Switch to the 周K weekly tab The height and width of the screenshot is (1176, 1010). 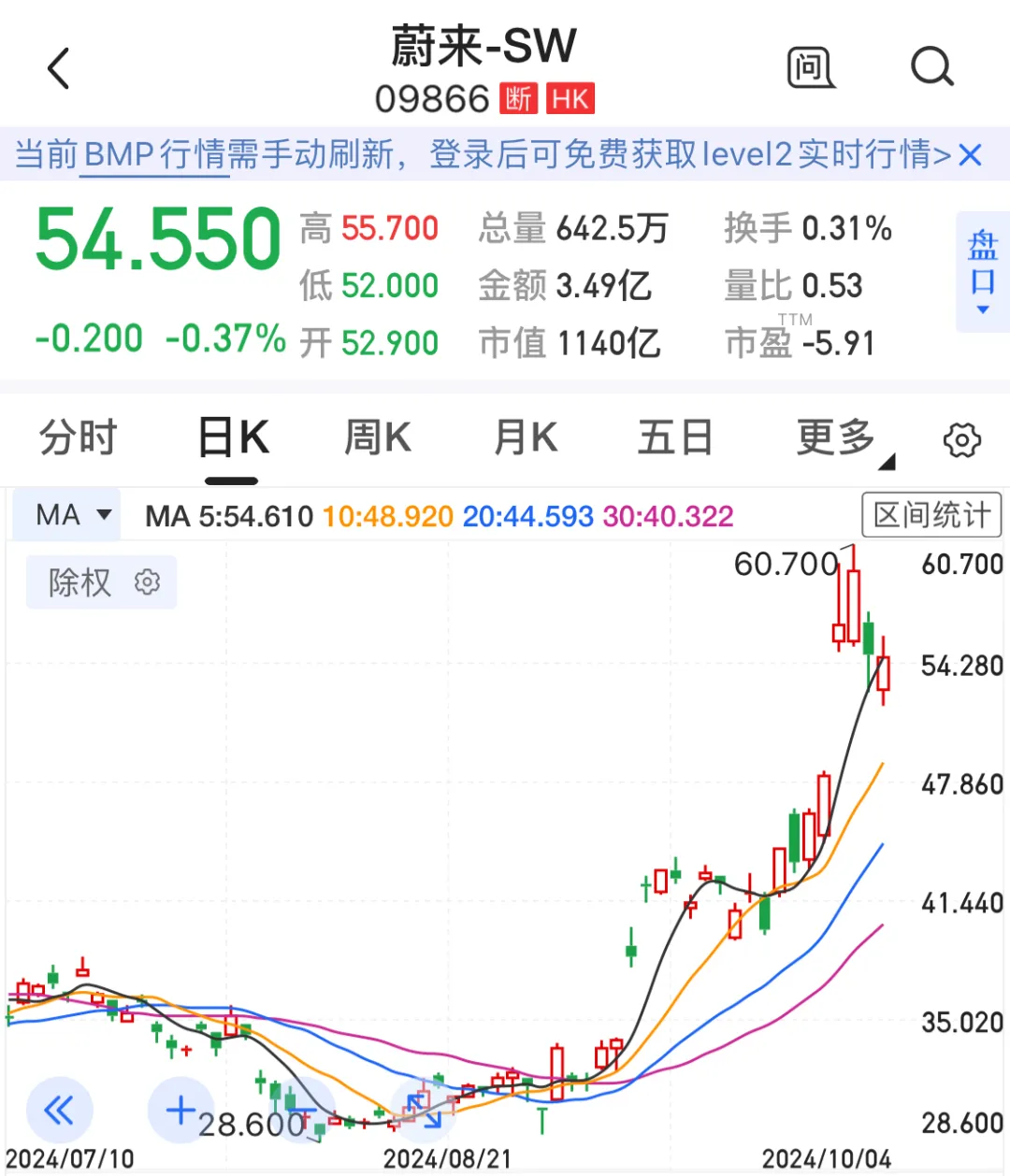377,437
